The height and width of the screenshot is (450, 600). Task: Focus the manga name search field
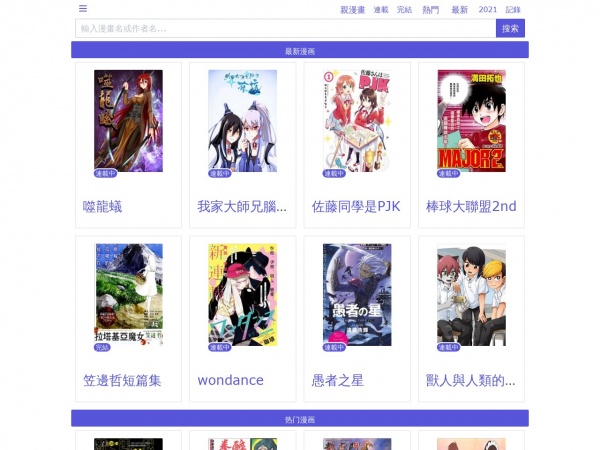tap(285, 29)
